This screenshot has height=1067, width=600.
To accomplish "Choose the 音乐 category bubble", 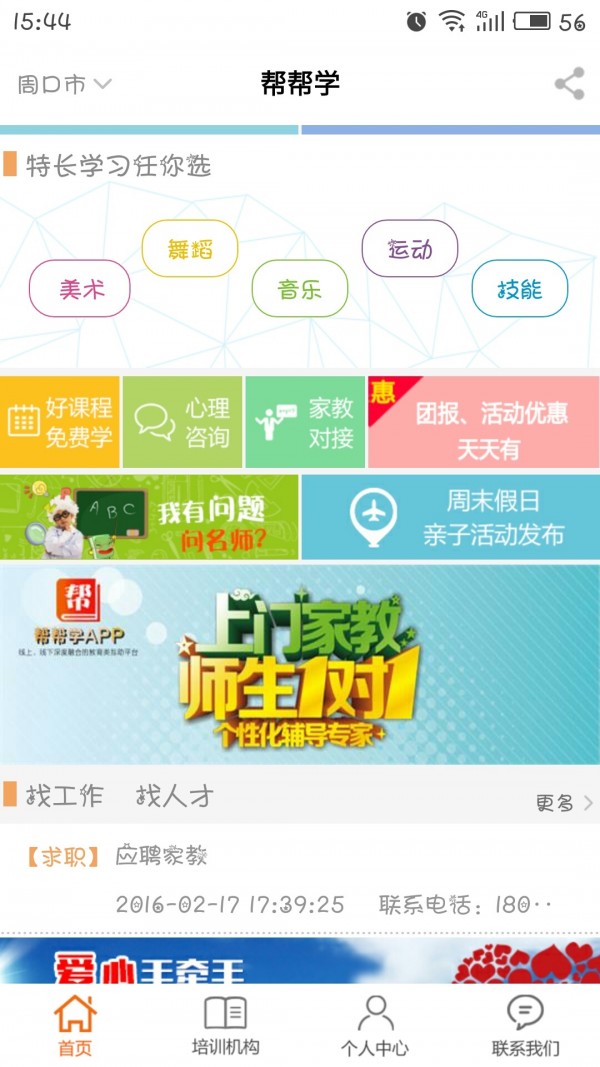I will click(x=300, y=289).
